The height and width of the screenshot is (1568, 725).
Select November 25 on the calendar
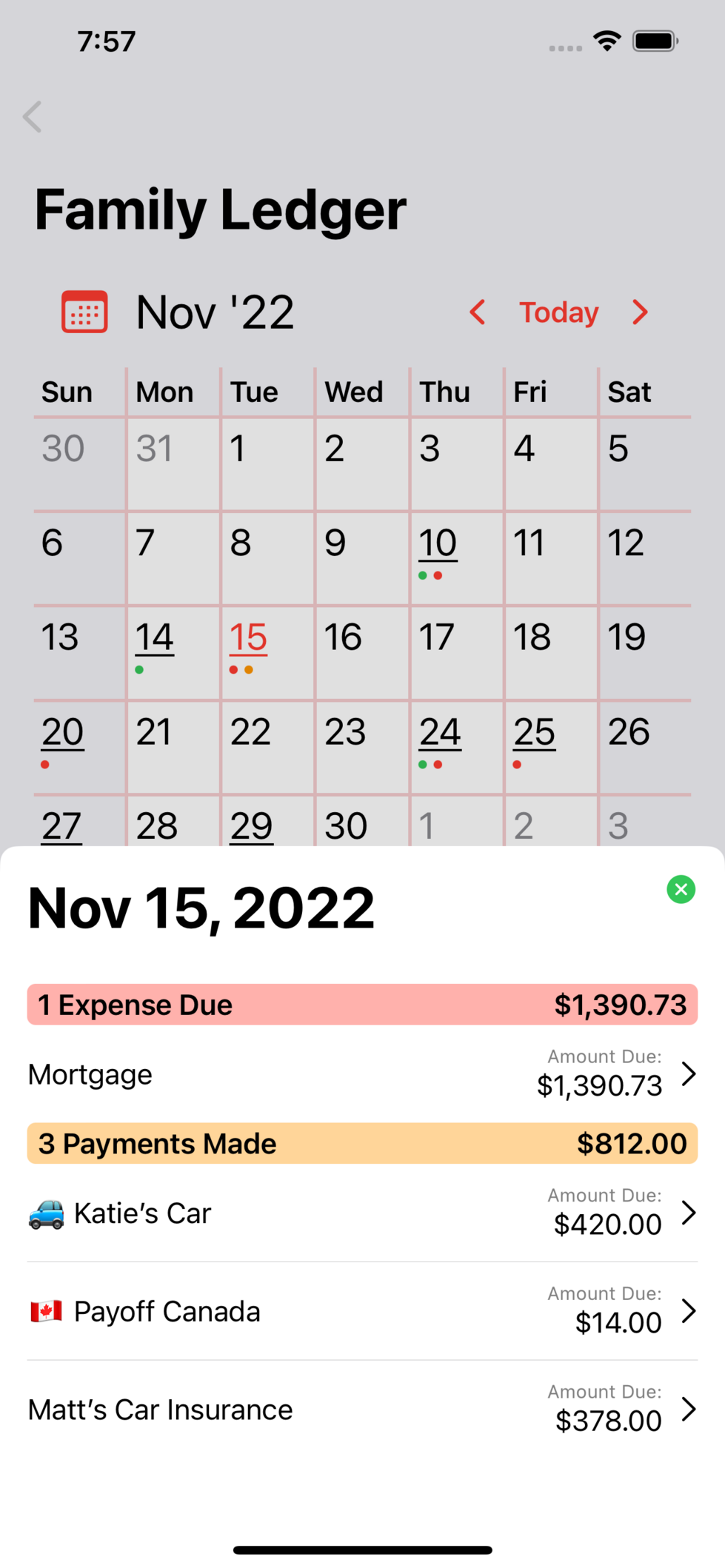[x=551, y=747]
